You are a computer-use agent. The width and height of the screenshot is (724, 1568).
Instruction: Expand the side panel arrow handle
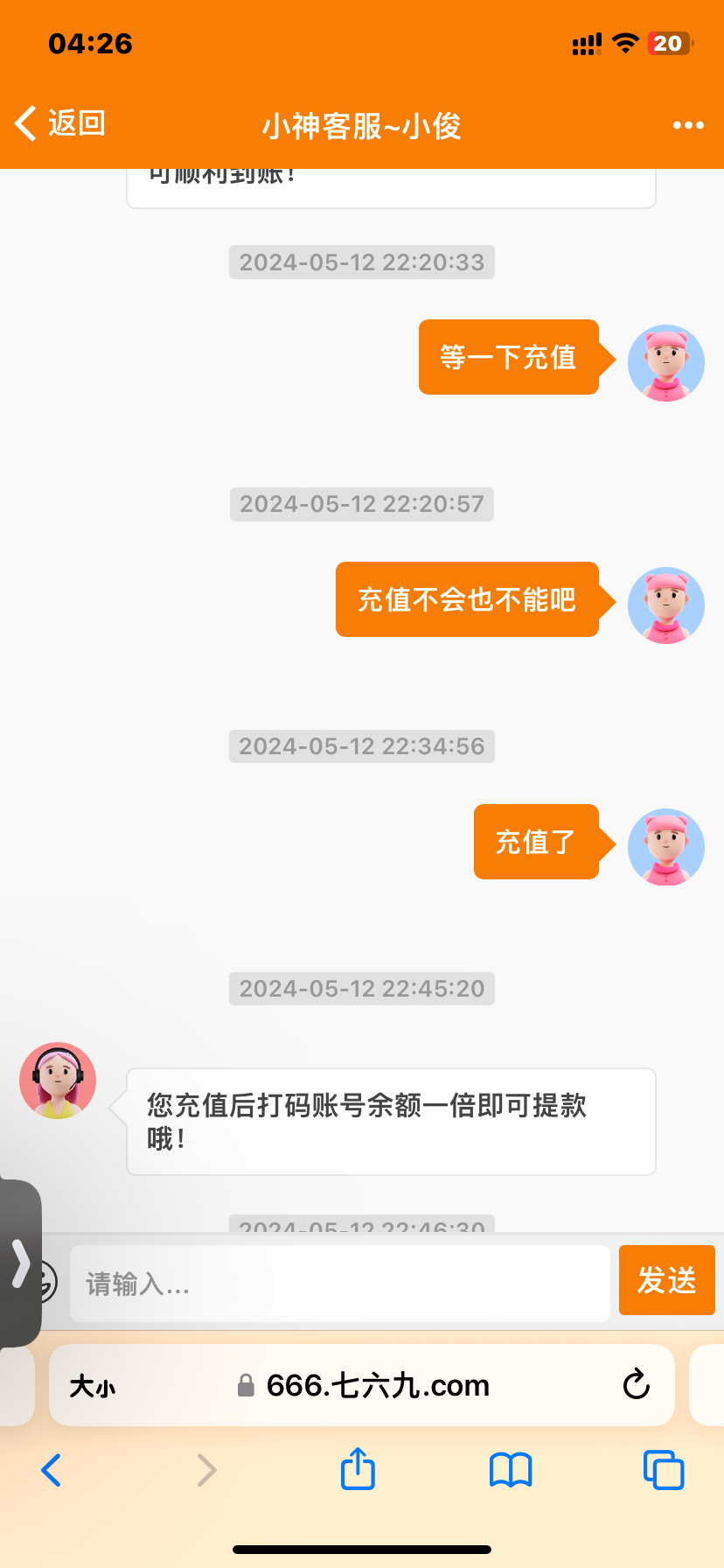click(x=20, y=1263)
